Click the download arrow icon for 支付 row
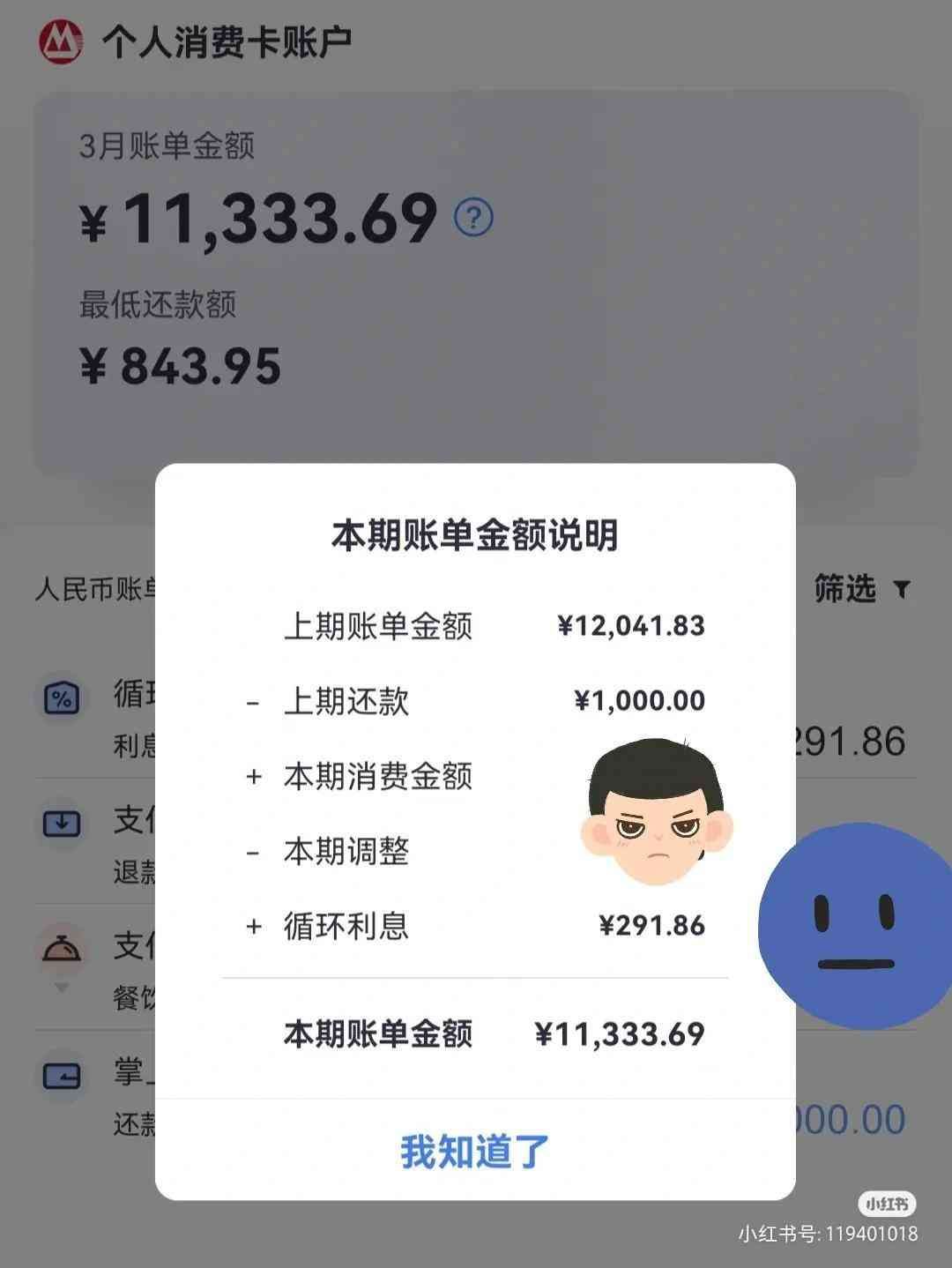 tap(61, 824)
